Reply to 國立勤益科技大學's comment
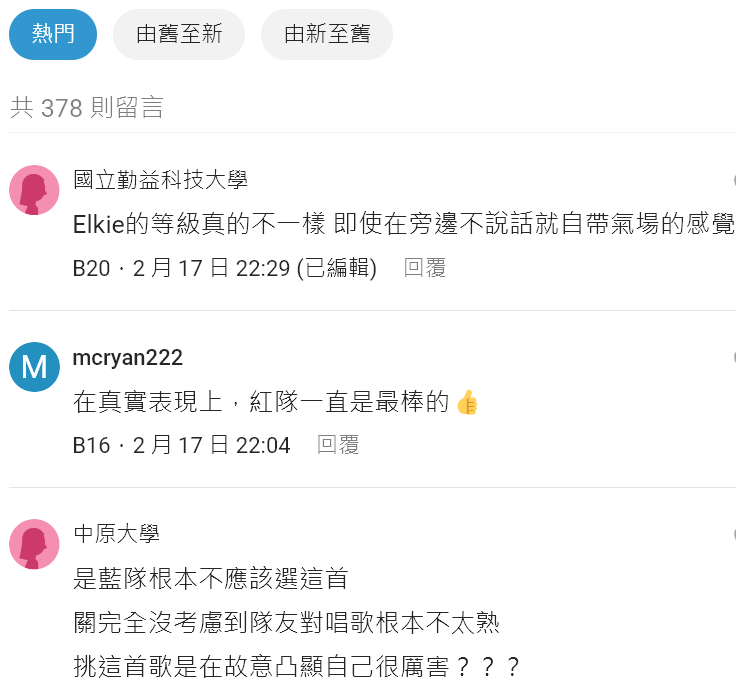Image resolution: width=736 pixels, height=679 pixels. [x=425, y=268]
